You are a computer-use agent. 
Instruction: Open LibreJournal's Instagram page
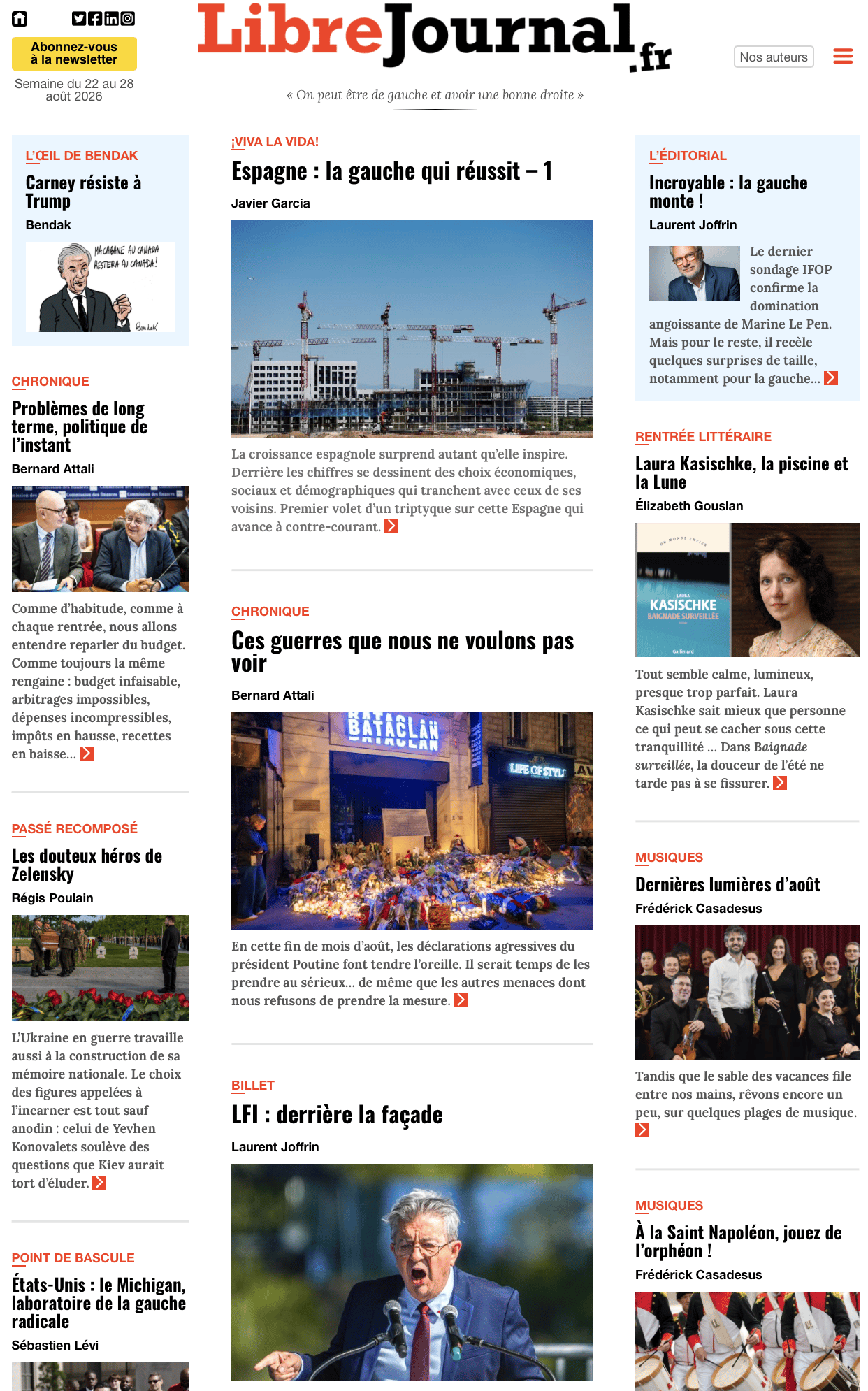[127, 19]
